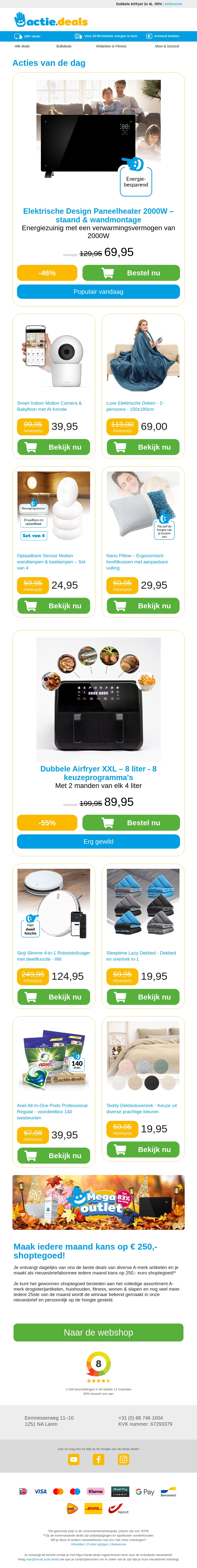The image size is (197, 1568).
Task: Open the YouTube channel icon
Action: [x=74, y=1459]
